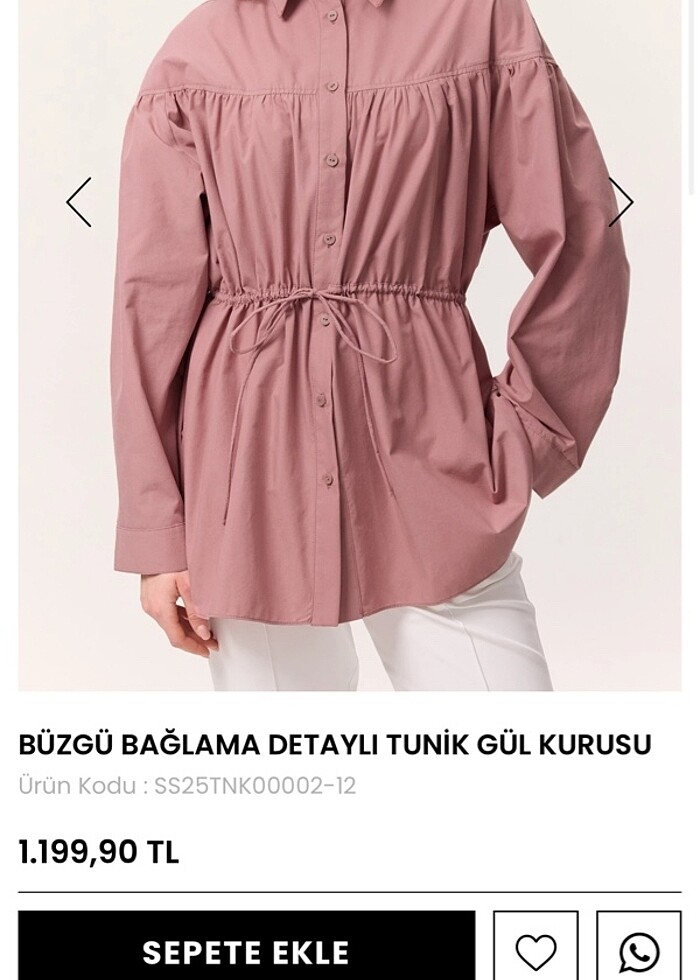The height and width of the screenshot is (980, 700).
Task: Contact the shop via WhatsApp
Action: tap(639, 951)
